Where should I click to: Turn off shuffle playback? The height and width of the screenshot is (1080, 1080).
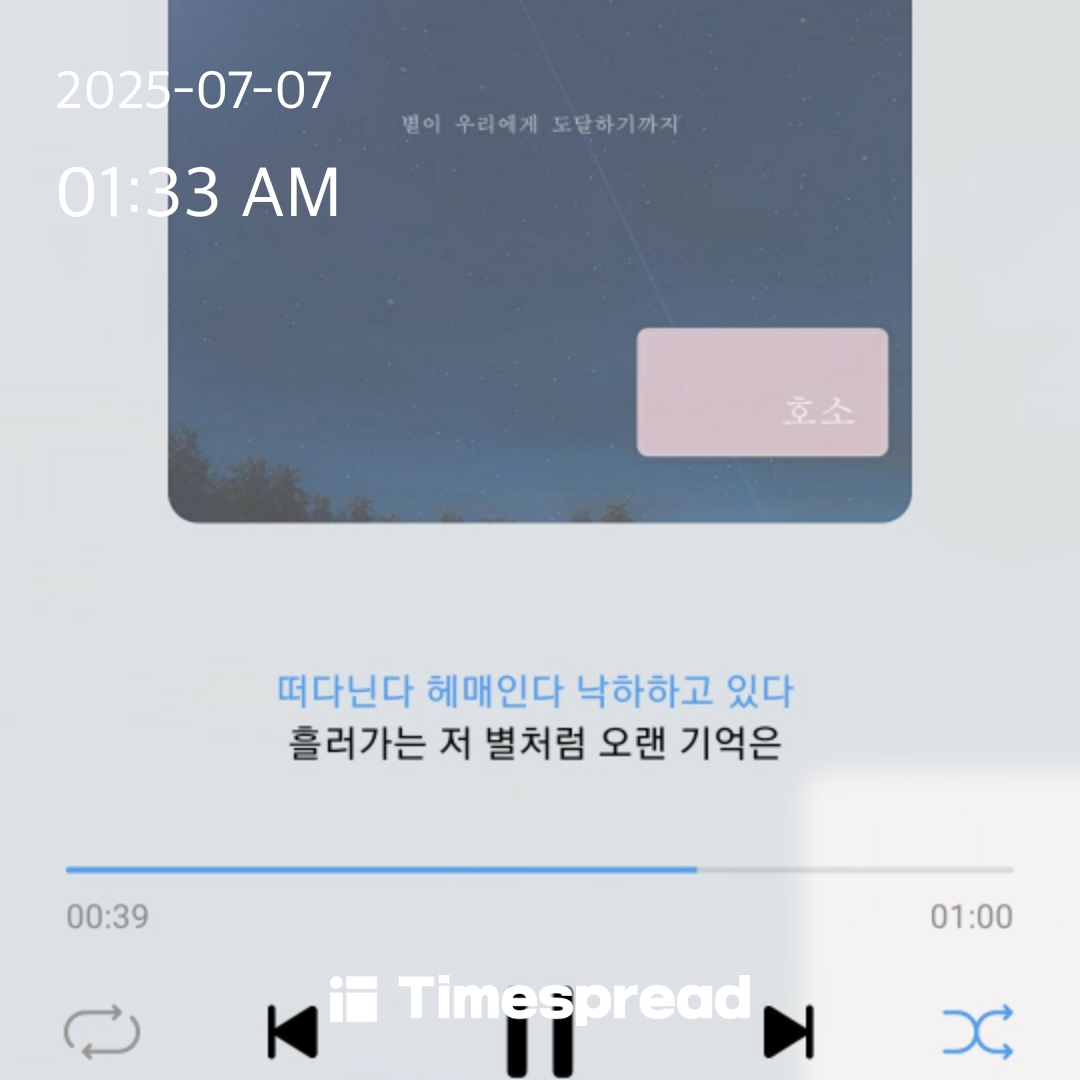(x=978, y=1032)
